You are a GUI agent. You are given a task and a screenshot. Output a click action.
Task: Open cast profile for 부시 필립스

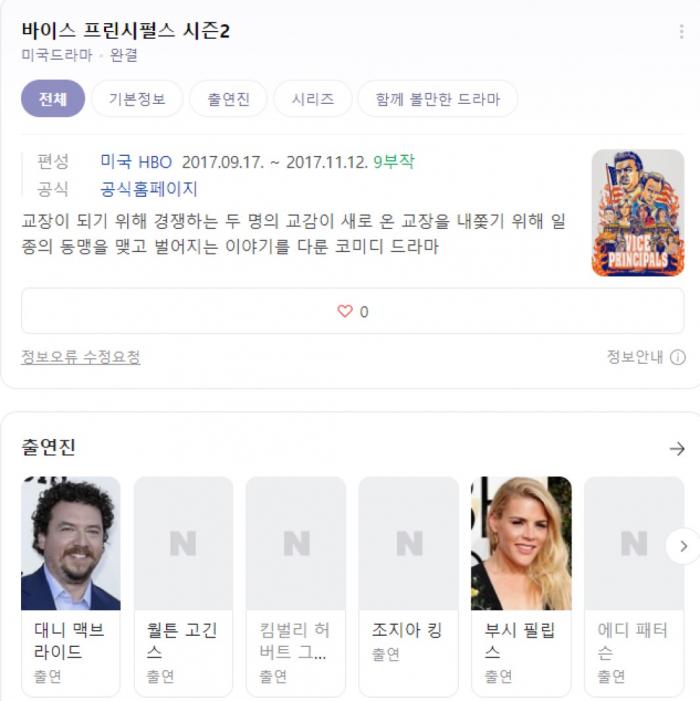point(521,585)
